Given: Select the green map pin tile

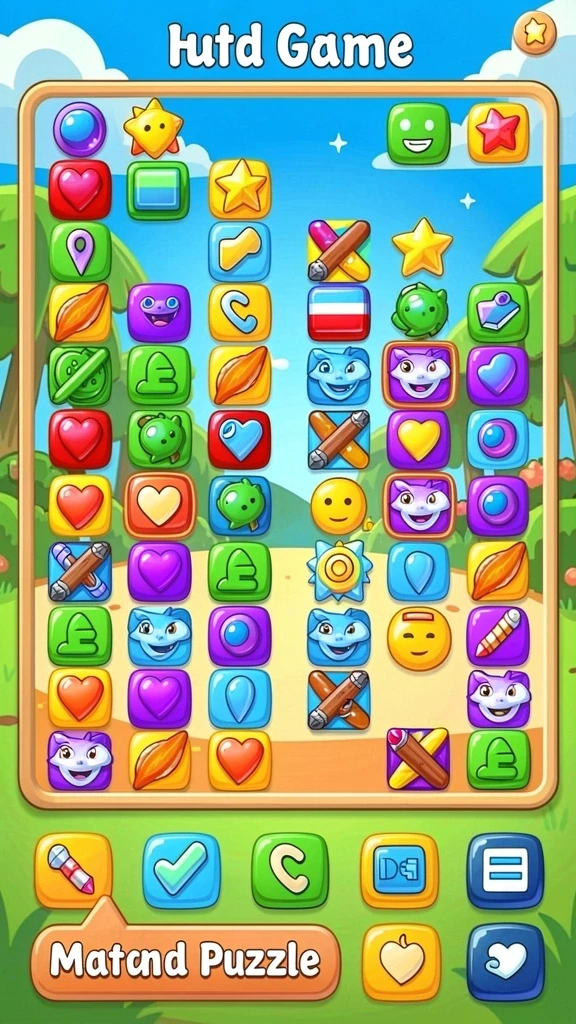Looking at the screenshot, I should click(x=80, y=251).
